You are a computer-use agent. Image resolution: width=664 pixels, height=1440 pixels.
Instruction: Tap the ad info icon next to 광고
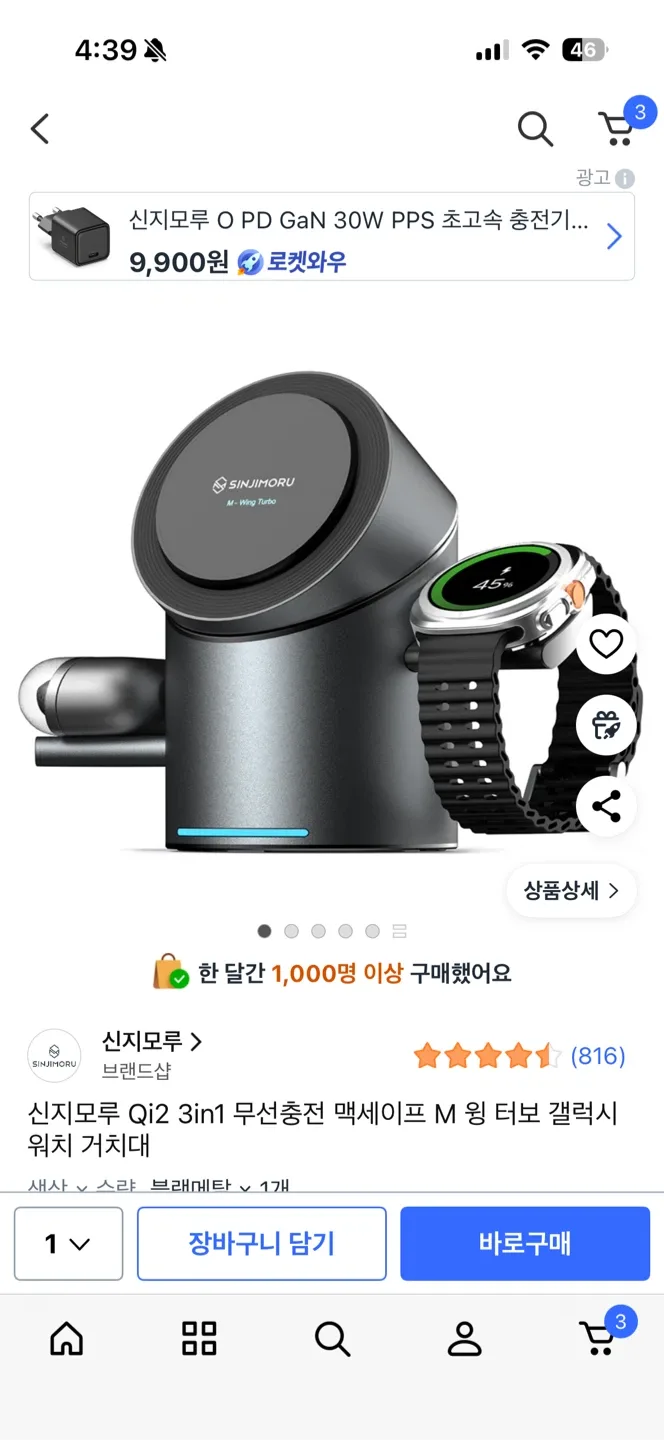tap(625, 179)
